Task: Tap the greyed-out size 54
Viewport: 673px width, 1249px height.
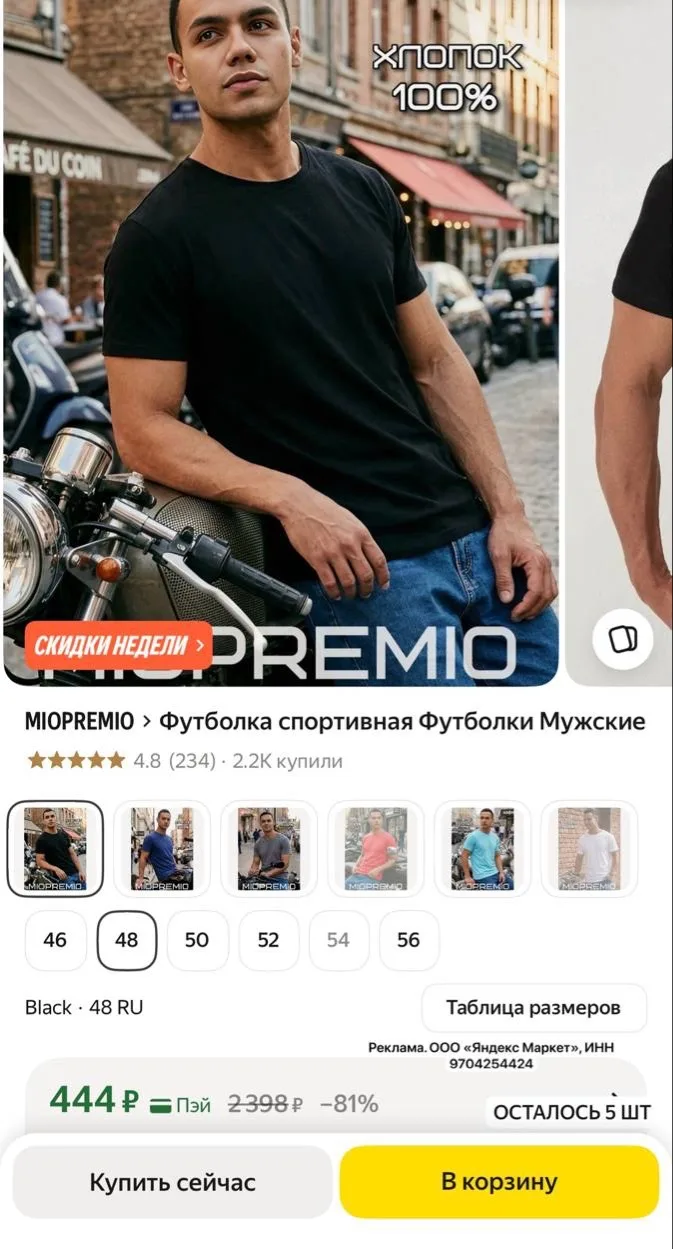Action: pyautogui.click(x=338, y=940)
